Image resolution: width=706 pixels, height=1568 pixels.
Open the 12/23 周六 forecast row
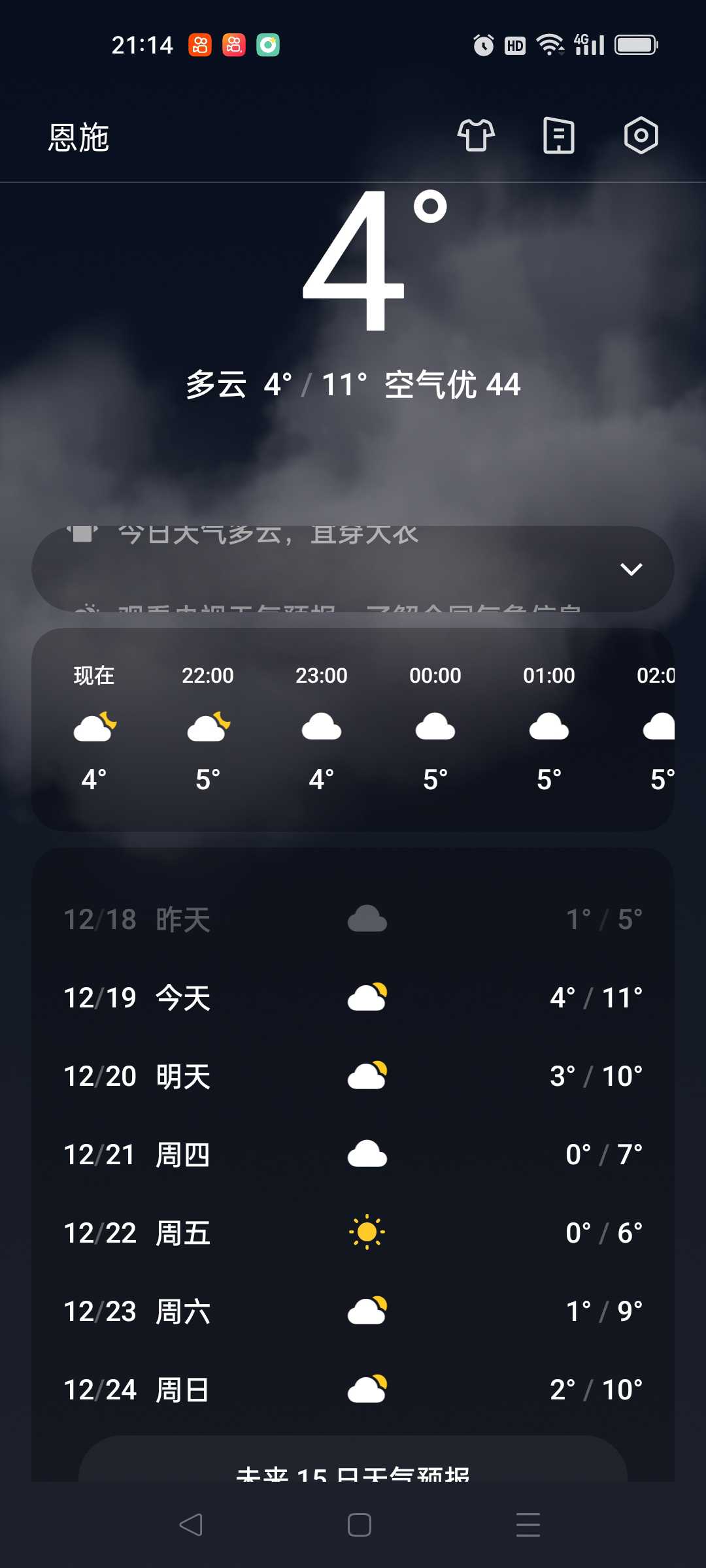click(x=353, y=1311)
